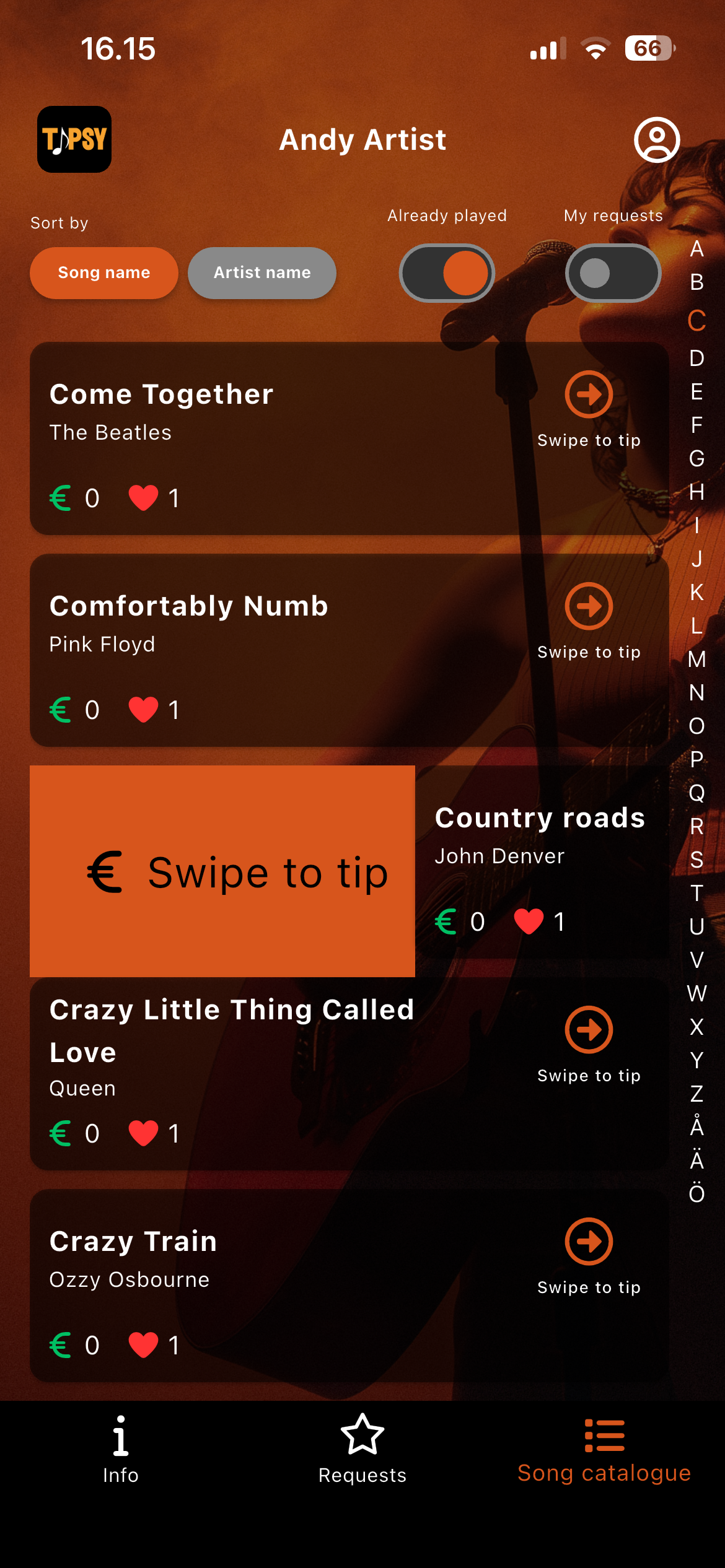The image size is (725, 1568).
Task: Tap the tip arrow on Come Together
Action: click(x=589, y=394)
